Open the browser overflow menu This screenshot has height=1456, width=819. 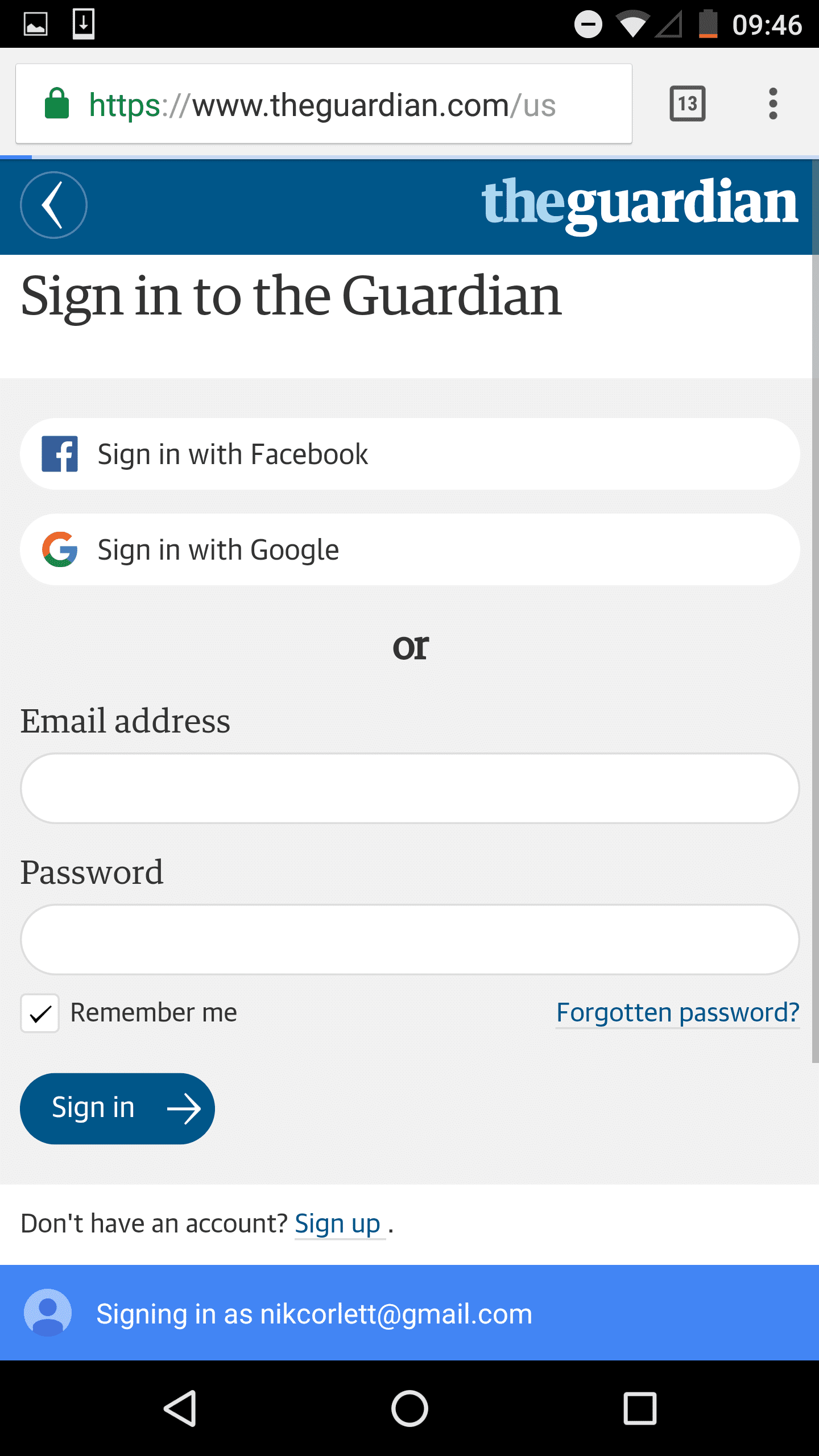[773, 103]
